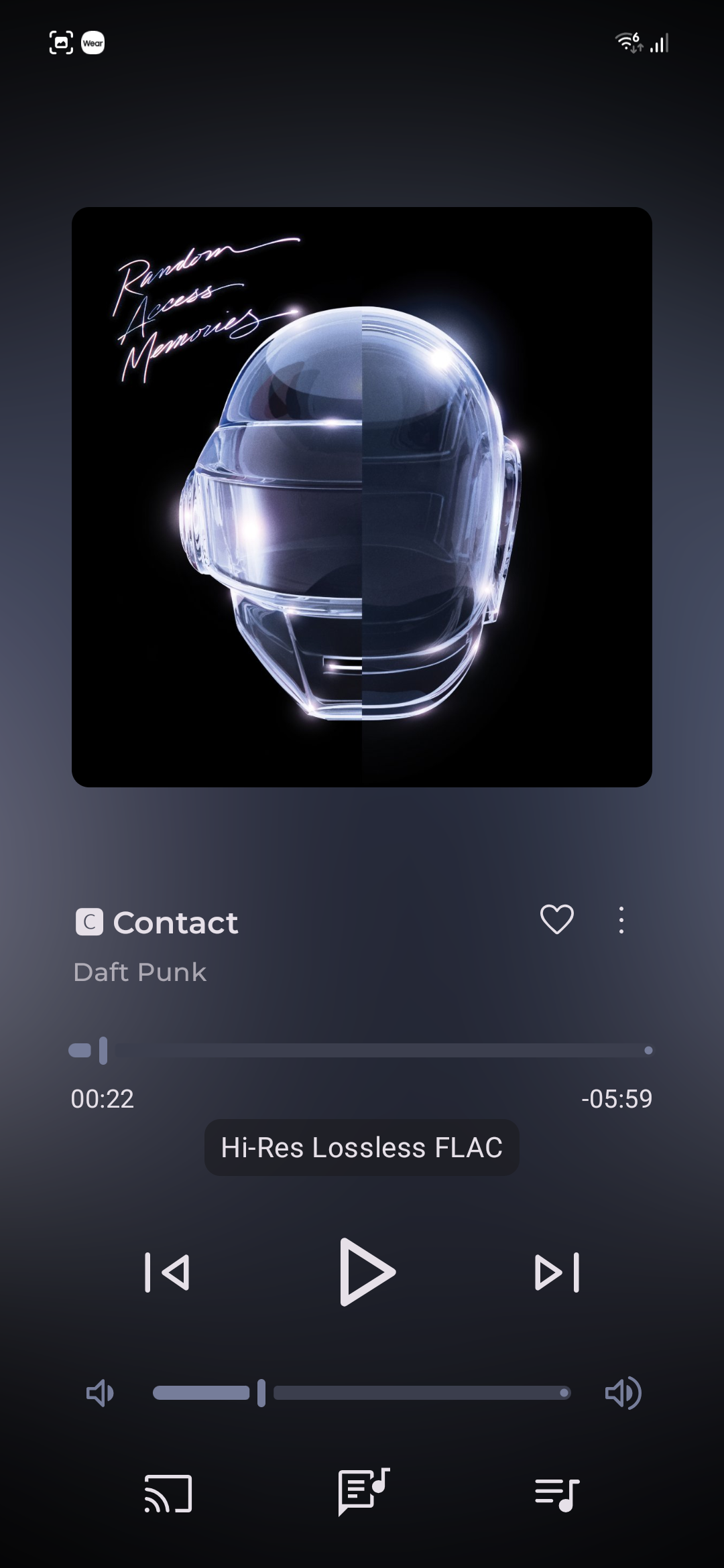Show lyrics for the song

(363, 1492)
